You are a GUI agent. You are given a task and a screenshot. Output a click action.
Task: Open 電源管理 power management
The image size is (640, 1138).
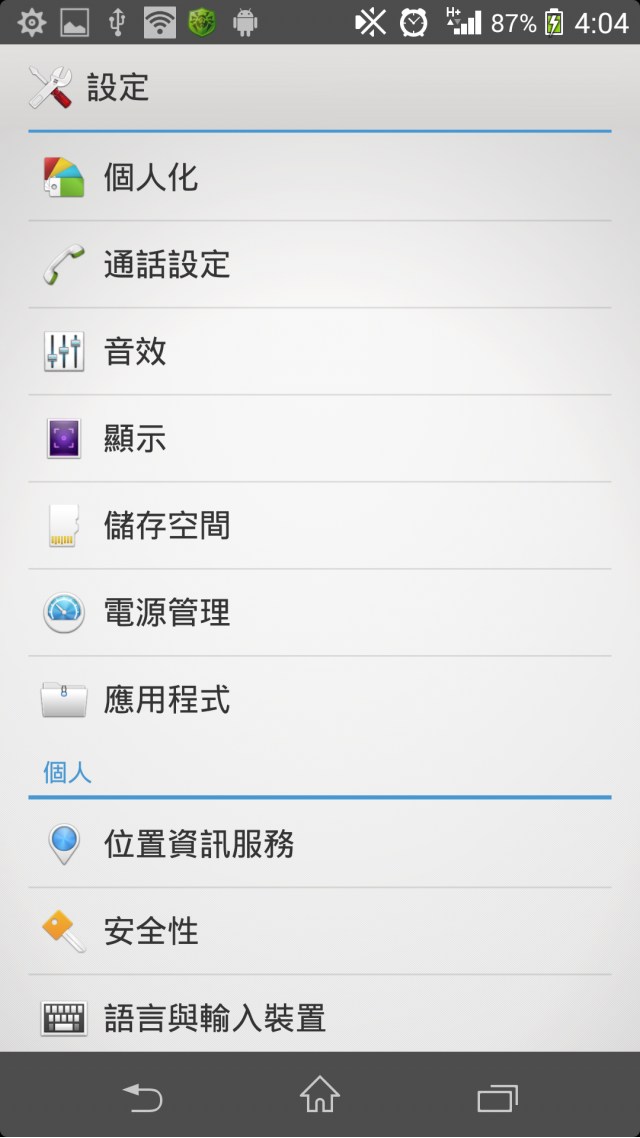pyautogui.click(x=320, y=613)
